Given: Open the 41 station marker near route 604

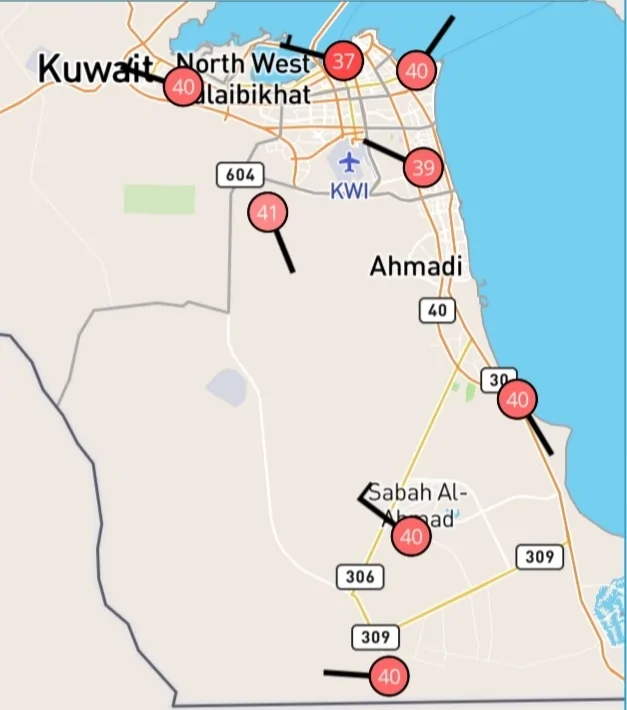Looking at the screenshot, I should point(266,213).
